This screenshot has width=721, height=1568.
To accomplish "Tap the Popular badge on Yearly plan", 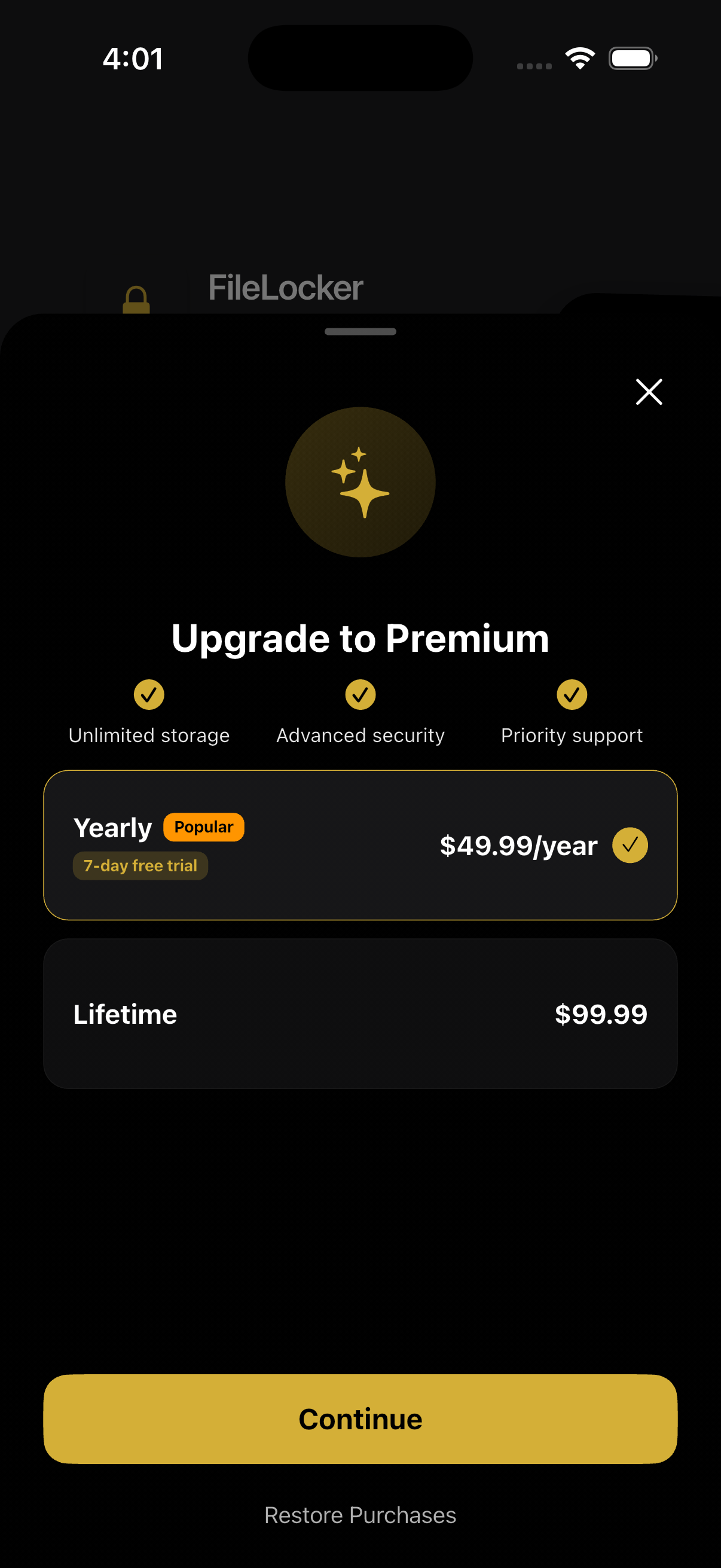I will click(203, 826).
